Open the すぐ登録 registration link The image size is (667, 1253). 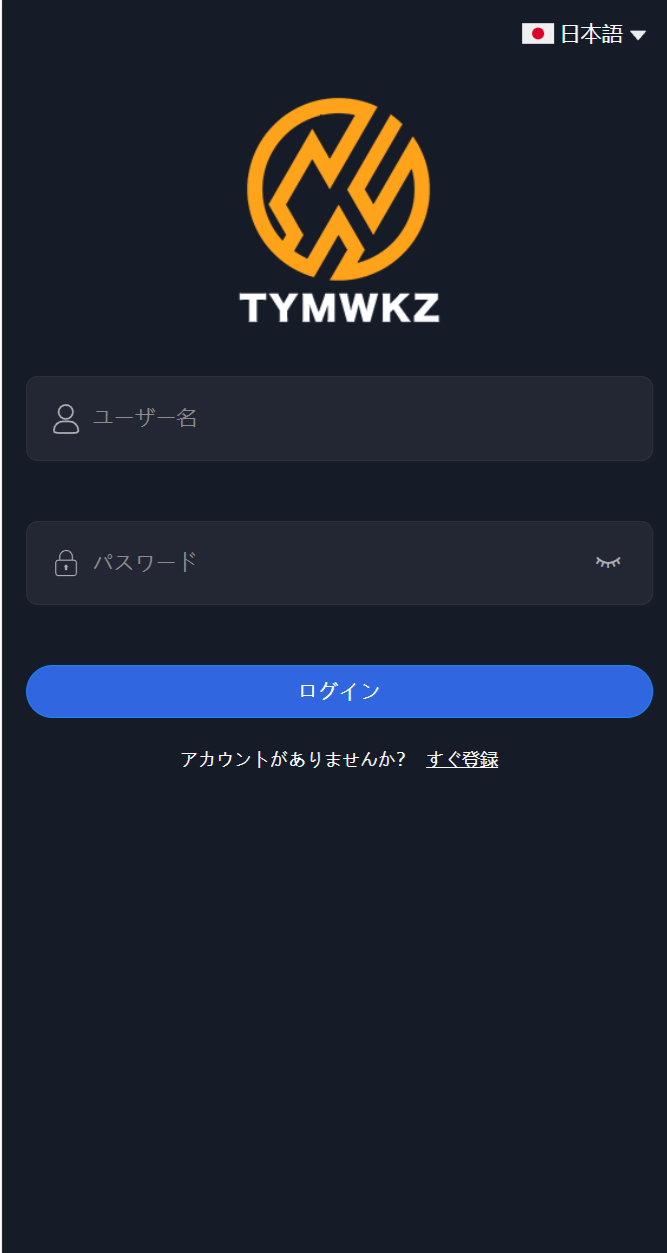462,760
